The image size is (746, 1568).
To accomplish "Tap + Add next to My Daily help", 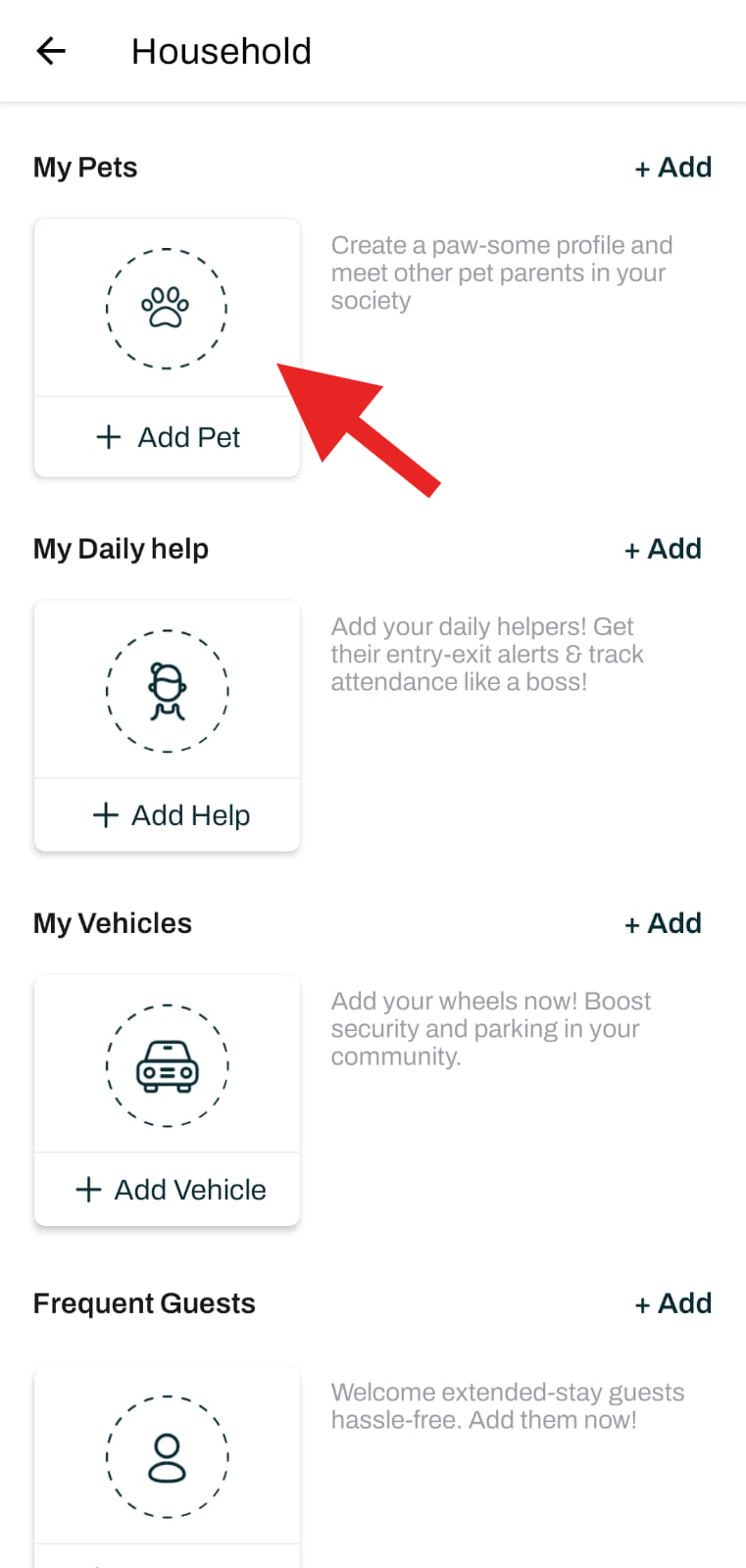I will [663, 549].
